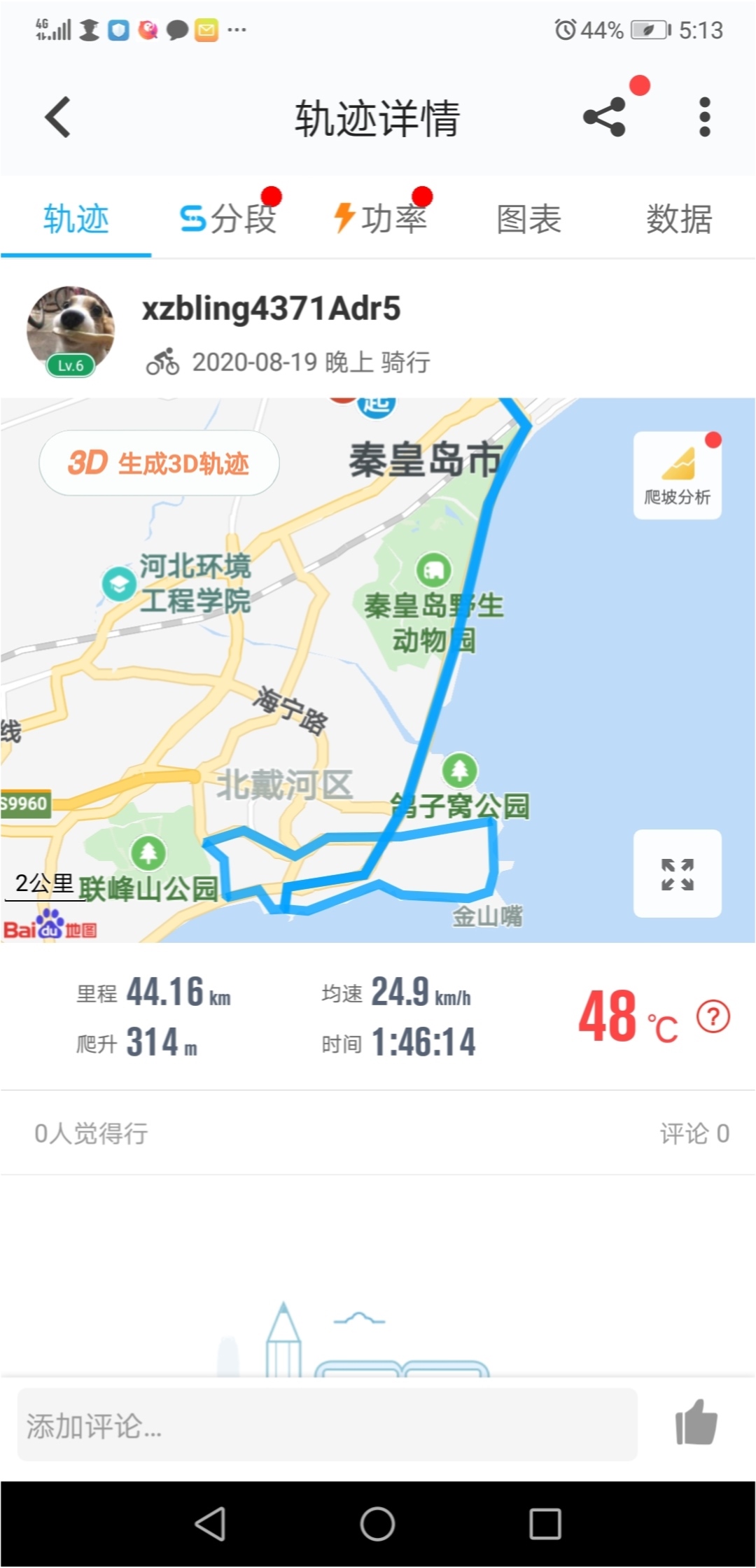
Task: Give this track a thumbs up
Action: click(696, 1422)
